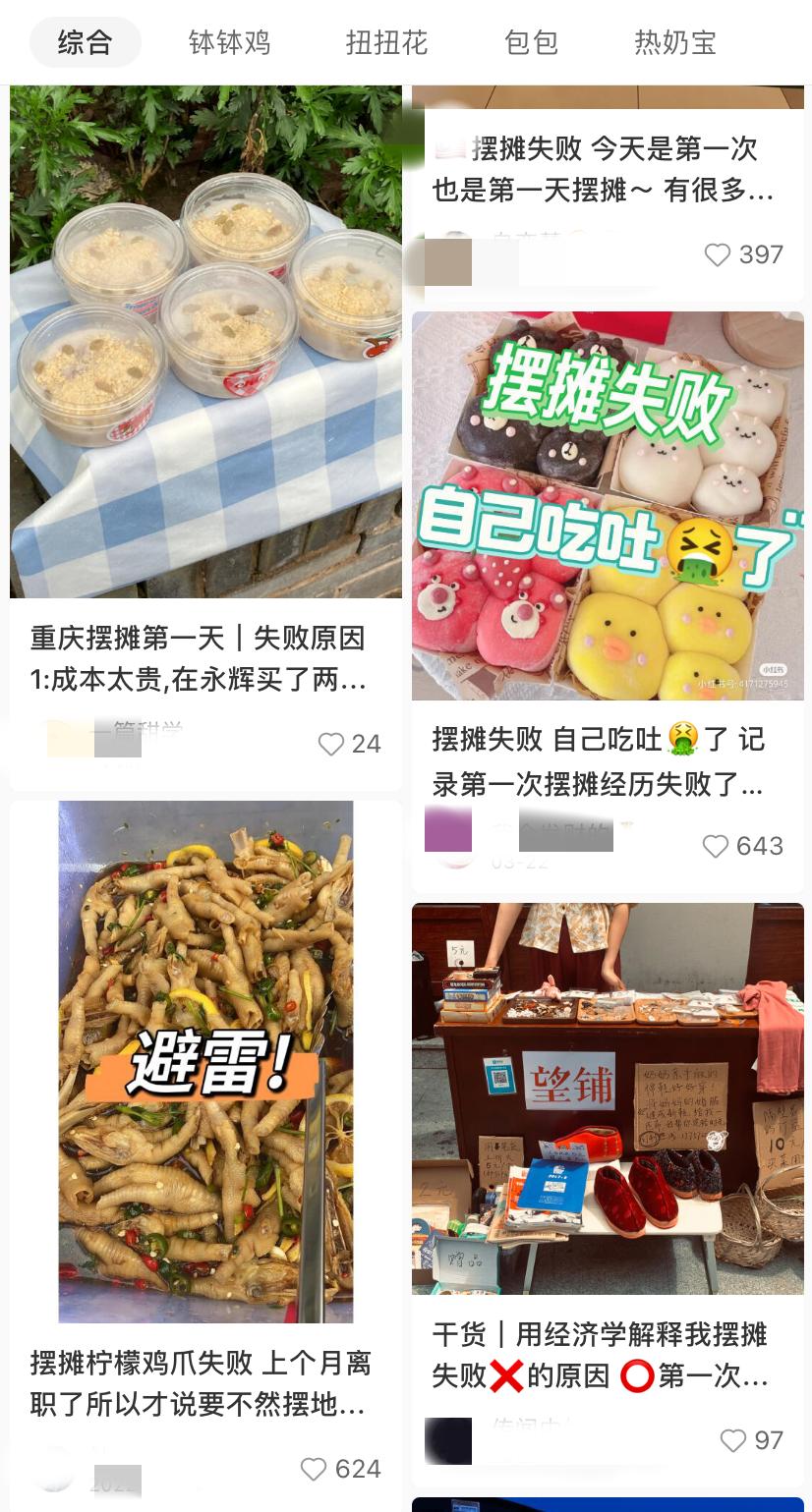The image size is (812, 1512).
Task: Switch to the 热奶宝 tab
Action: click(674, 43)
